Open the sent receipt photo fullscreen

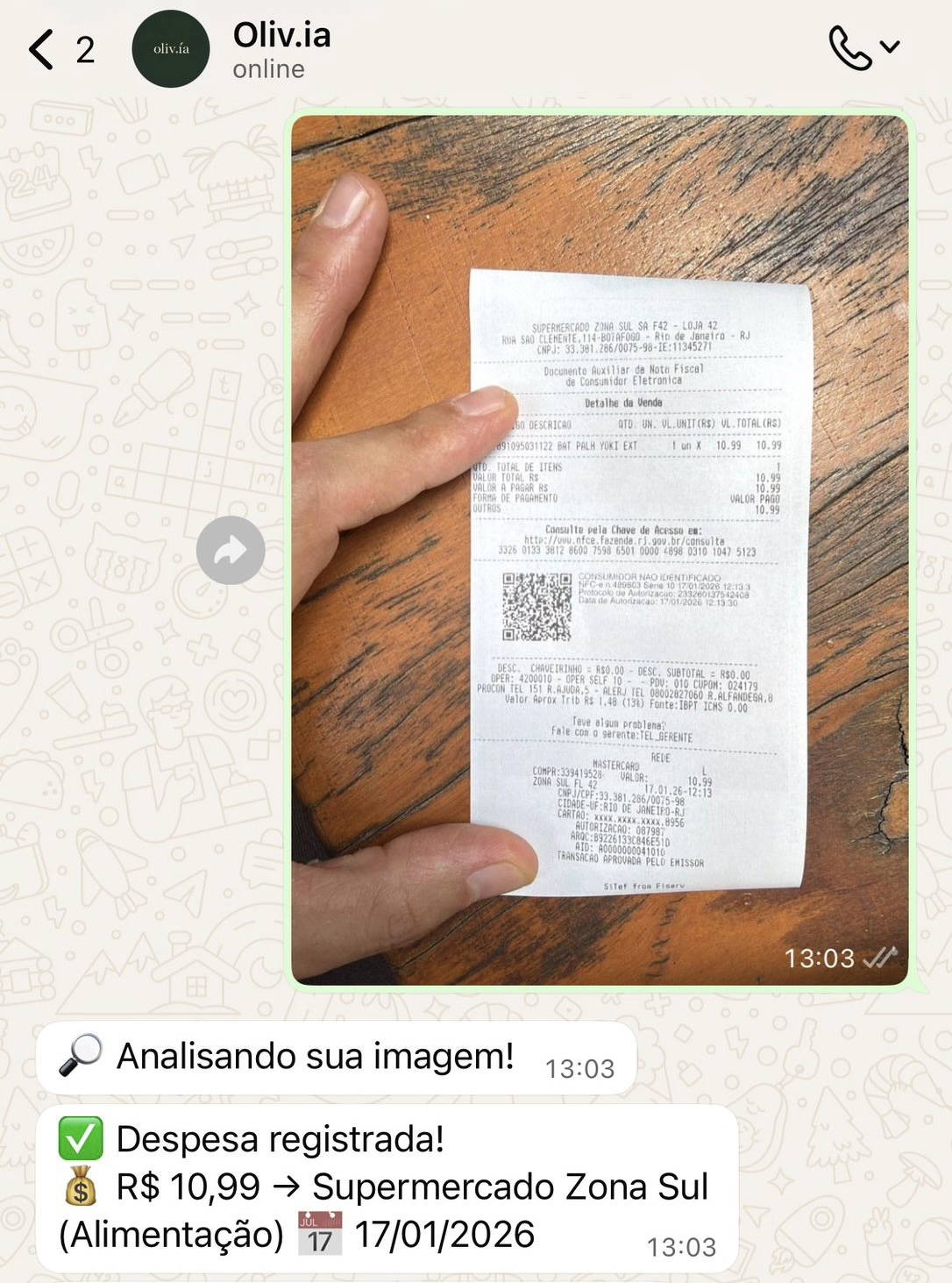[600, 550]
